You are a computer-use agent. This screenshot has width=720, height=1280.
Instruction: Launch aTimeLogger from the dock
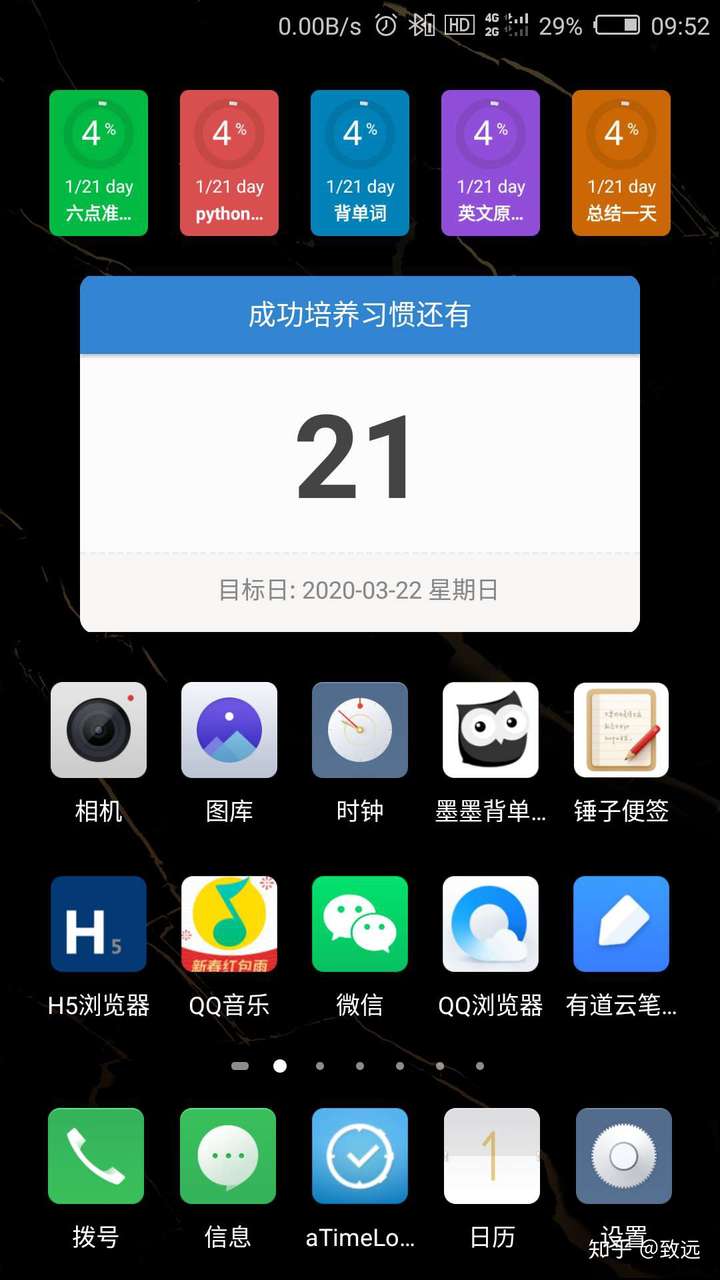(360, 1156)
